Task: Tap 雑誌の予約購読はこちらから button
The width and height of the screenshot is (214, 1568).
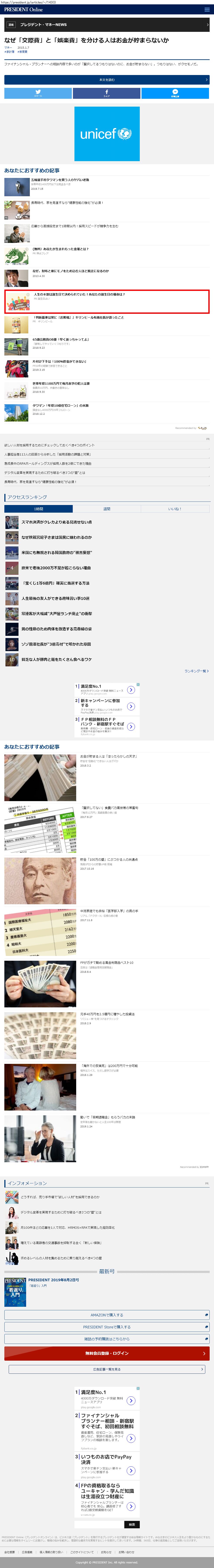Action: 107,1339
